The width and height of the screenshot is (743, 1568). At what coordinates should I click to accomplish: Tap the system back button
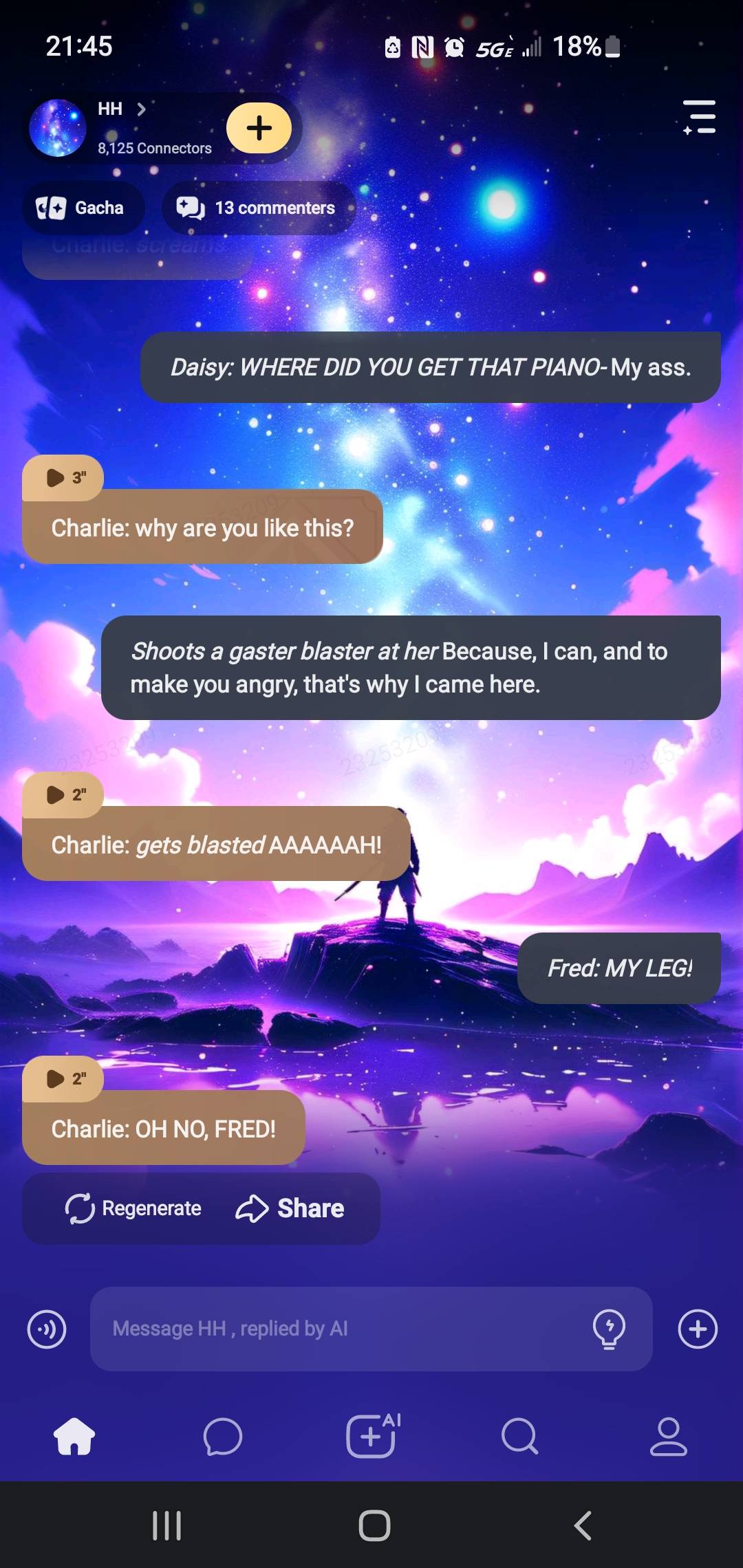tap(582, 1525)
